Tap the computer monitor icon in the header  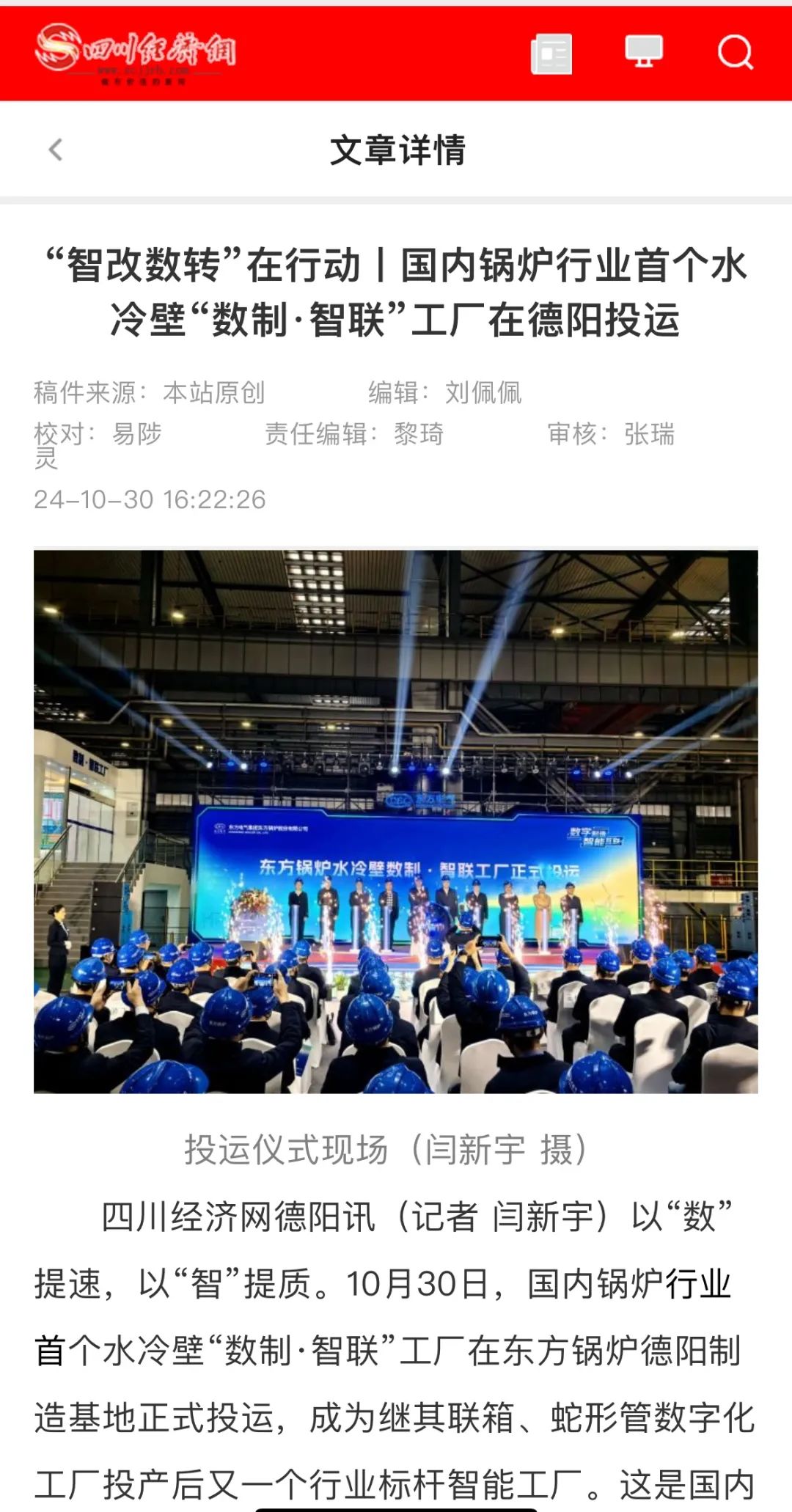tap(643, 52)
